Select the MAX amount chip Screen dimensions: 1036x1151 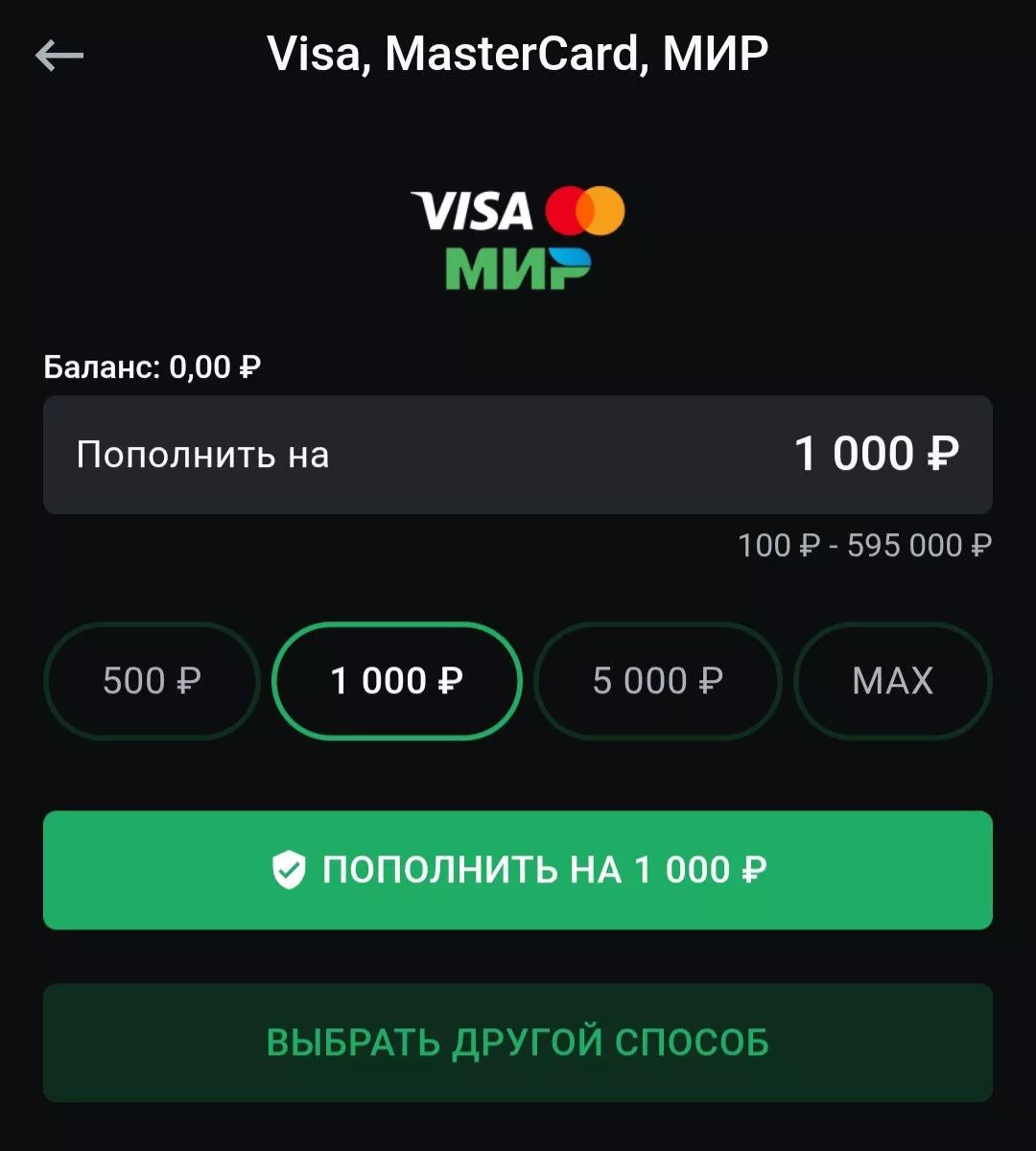[x=892, y=681]
